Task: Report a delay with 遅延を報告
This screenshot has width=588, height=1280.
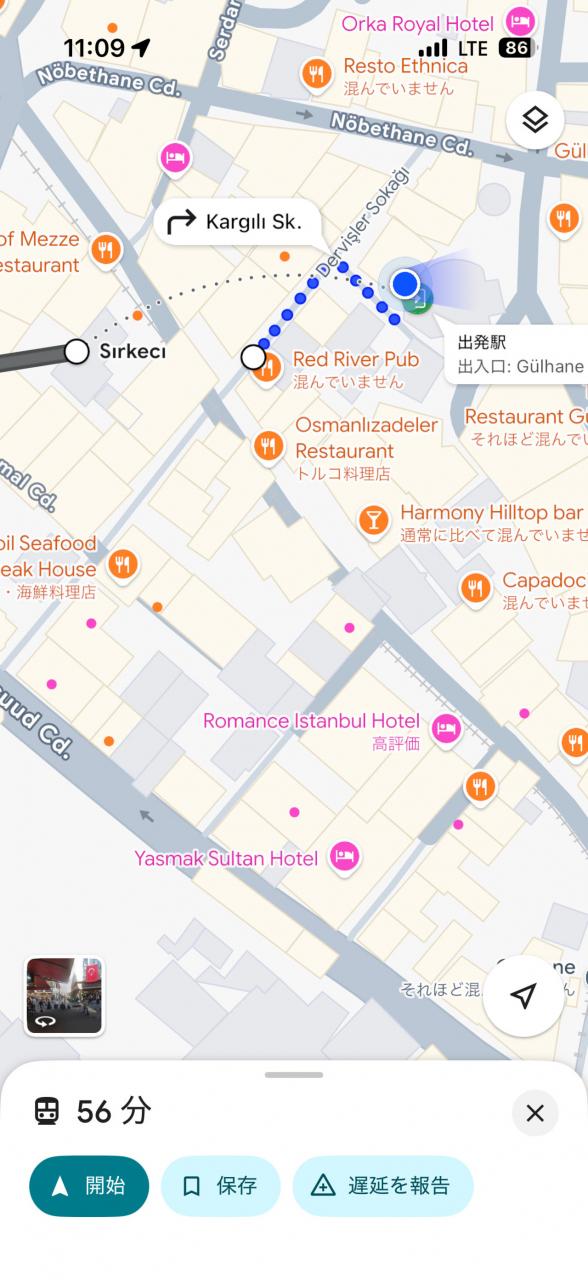Action: tap(382, 1186)
